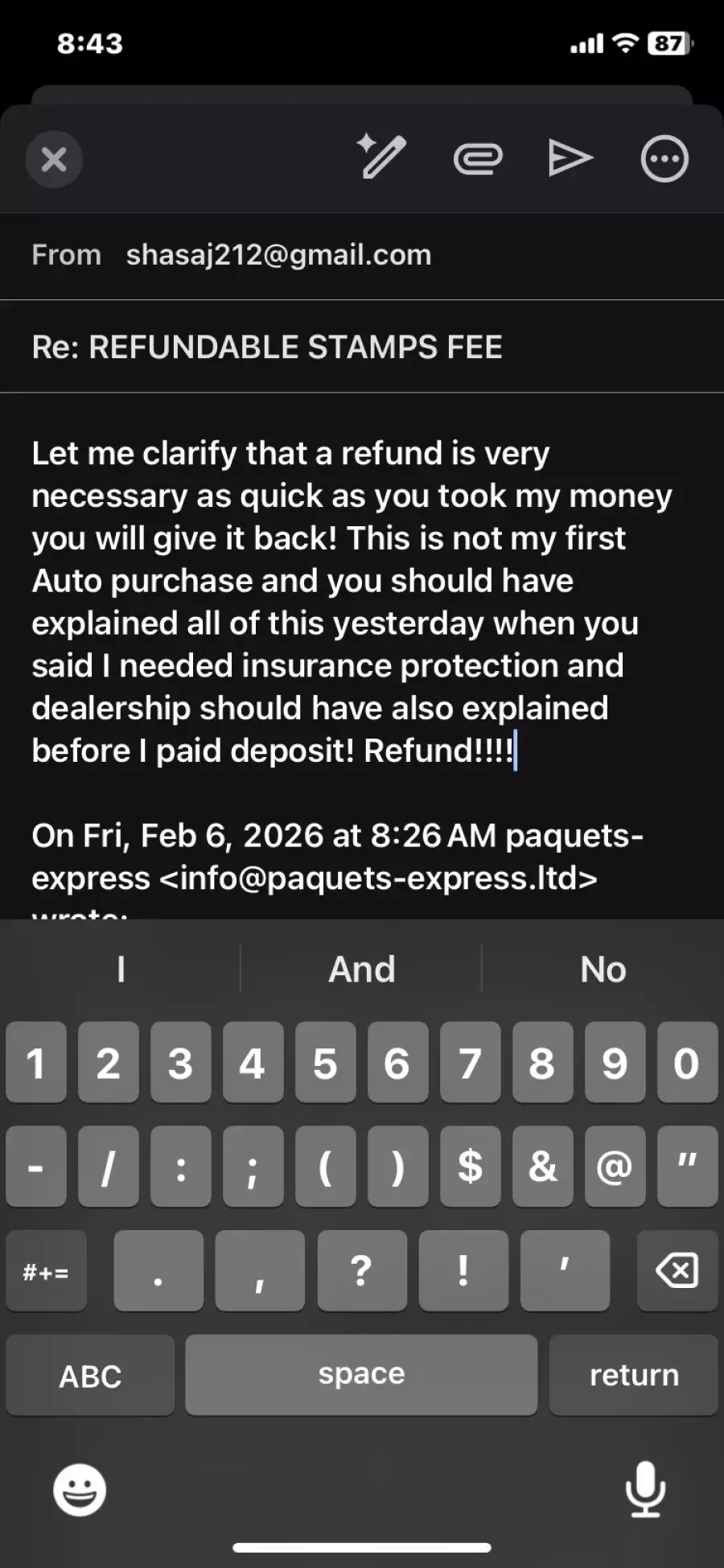Hit the return key
This screenshot has width=724, height=1568.
coord(634,1376)
